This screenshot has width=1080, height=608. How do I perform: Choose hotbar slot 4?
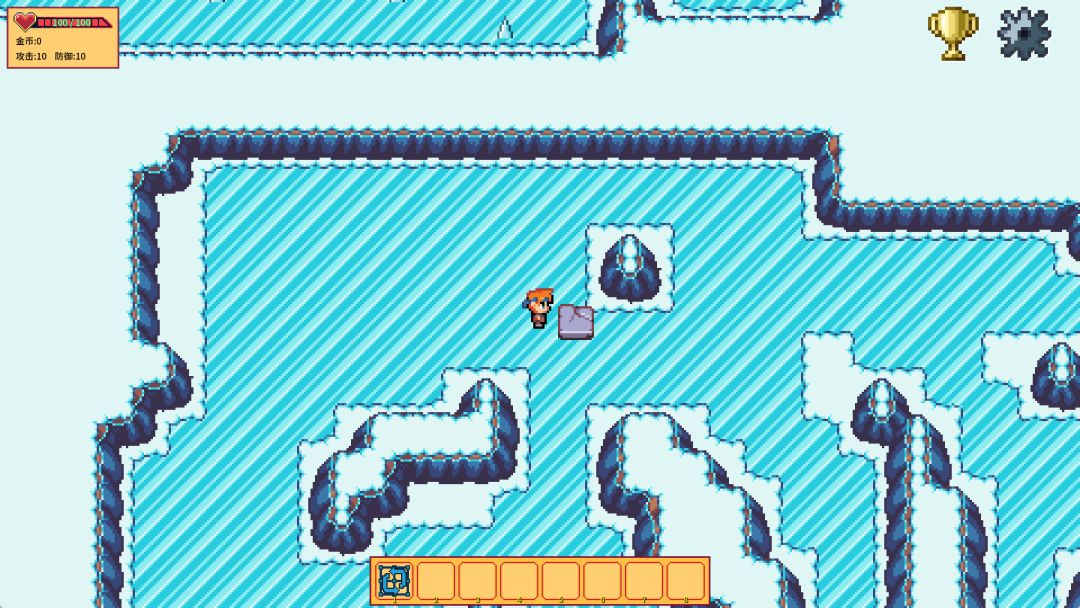[x=519, y=581]
